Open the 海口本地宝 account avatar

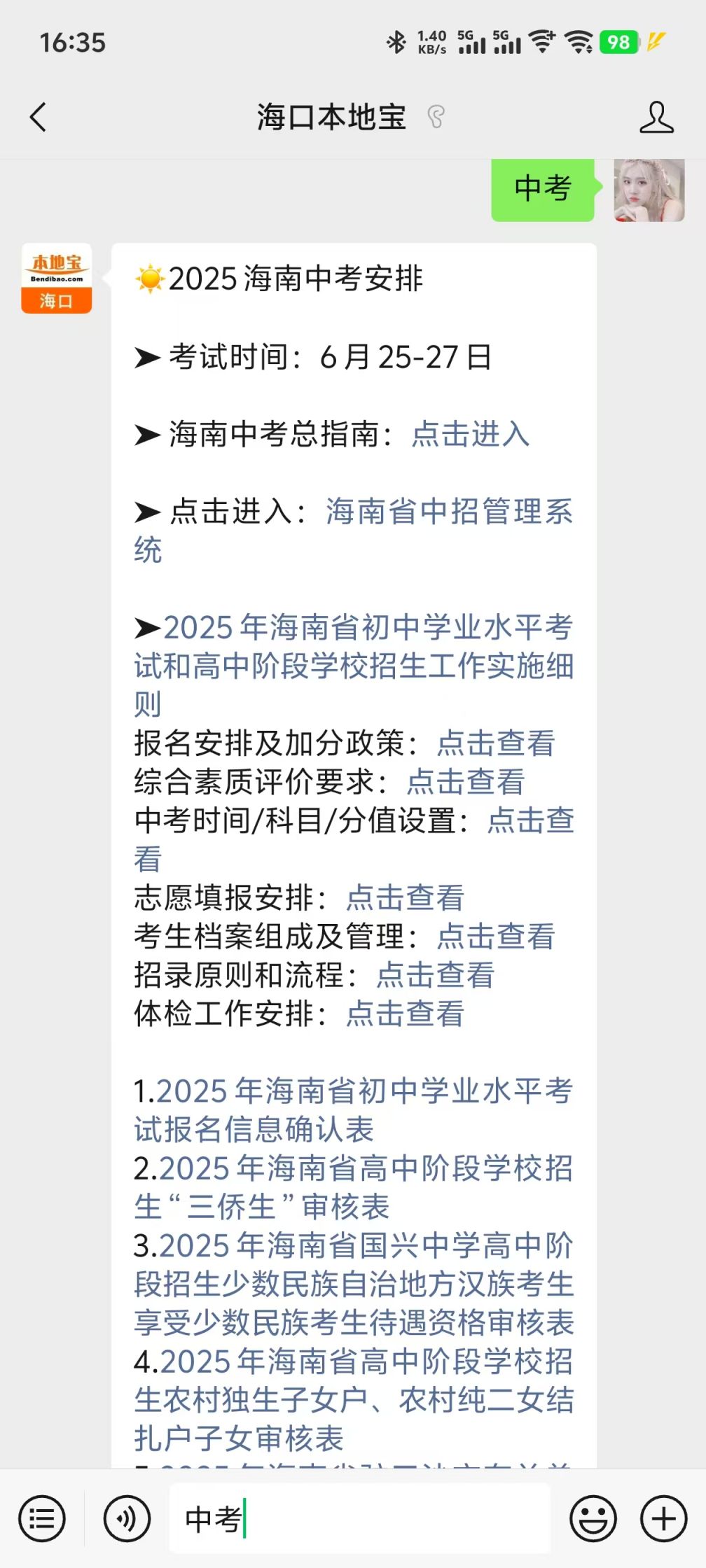pos(57,278)
